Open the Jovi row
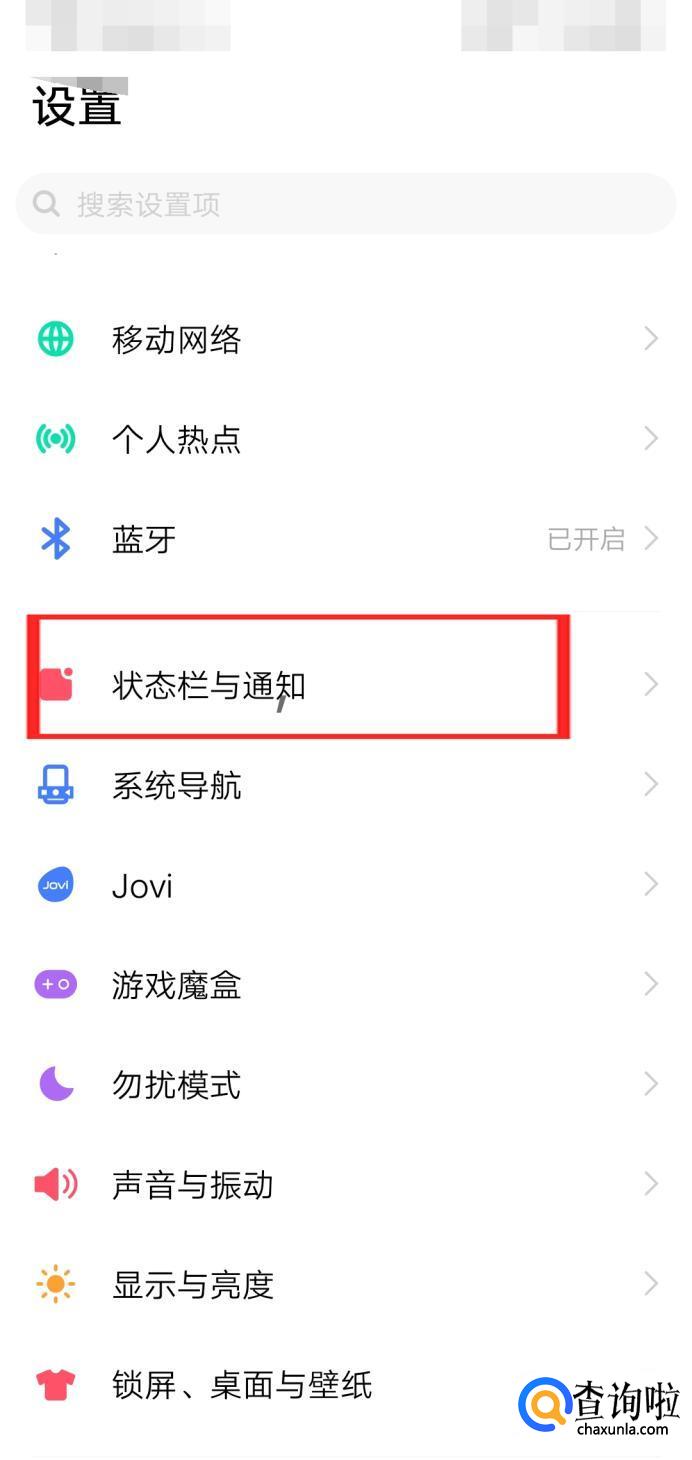Viewport: 692px width, 1460px height. coord(346,885)
